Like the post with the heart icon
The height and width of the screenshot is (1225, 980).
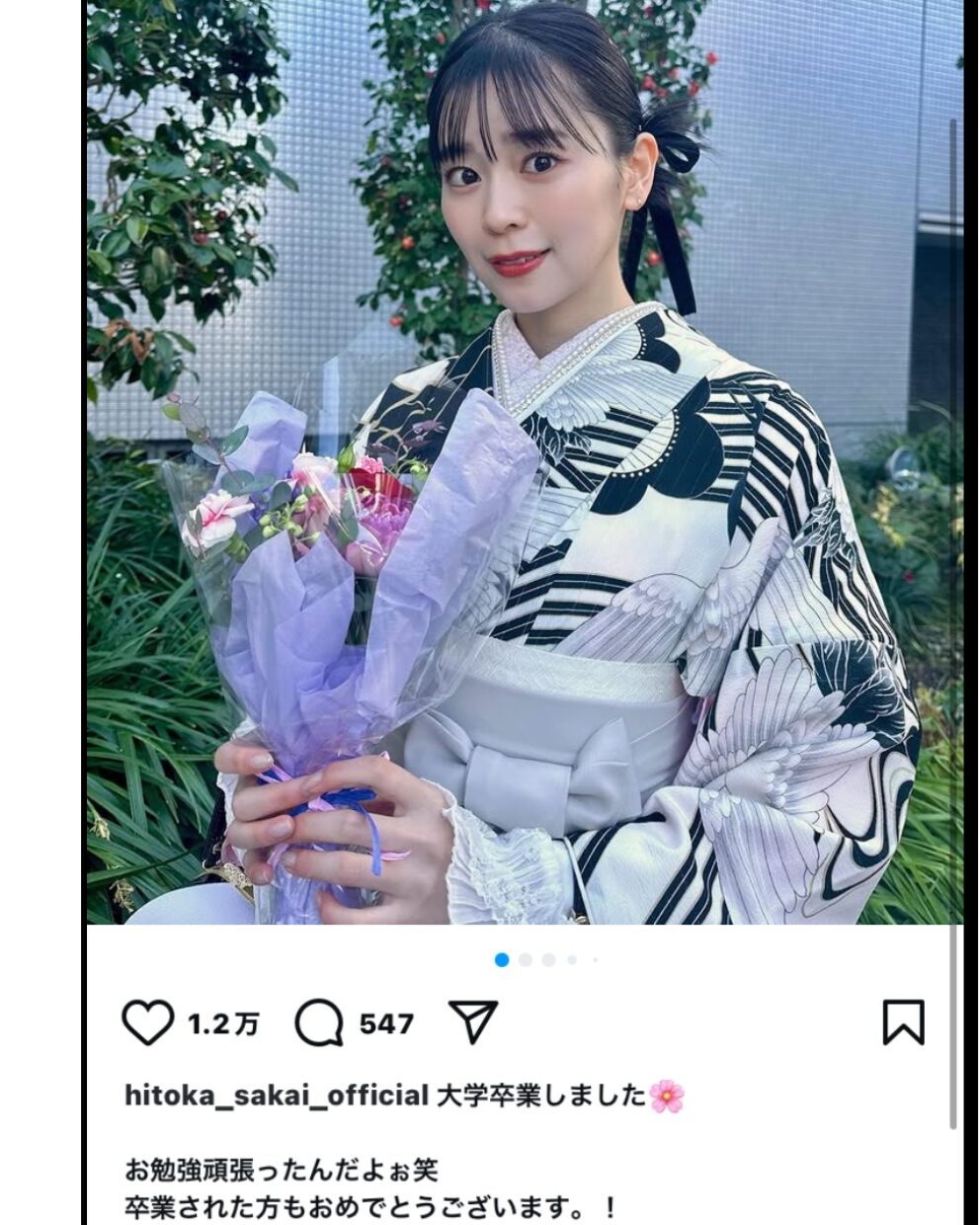[x=147, y=1022]
